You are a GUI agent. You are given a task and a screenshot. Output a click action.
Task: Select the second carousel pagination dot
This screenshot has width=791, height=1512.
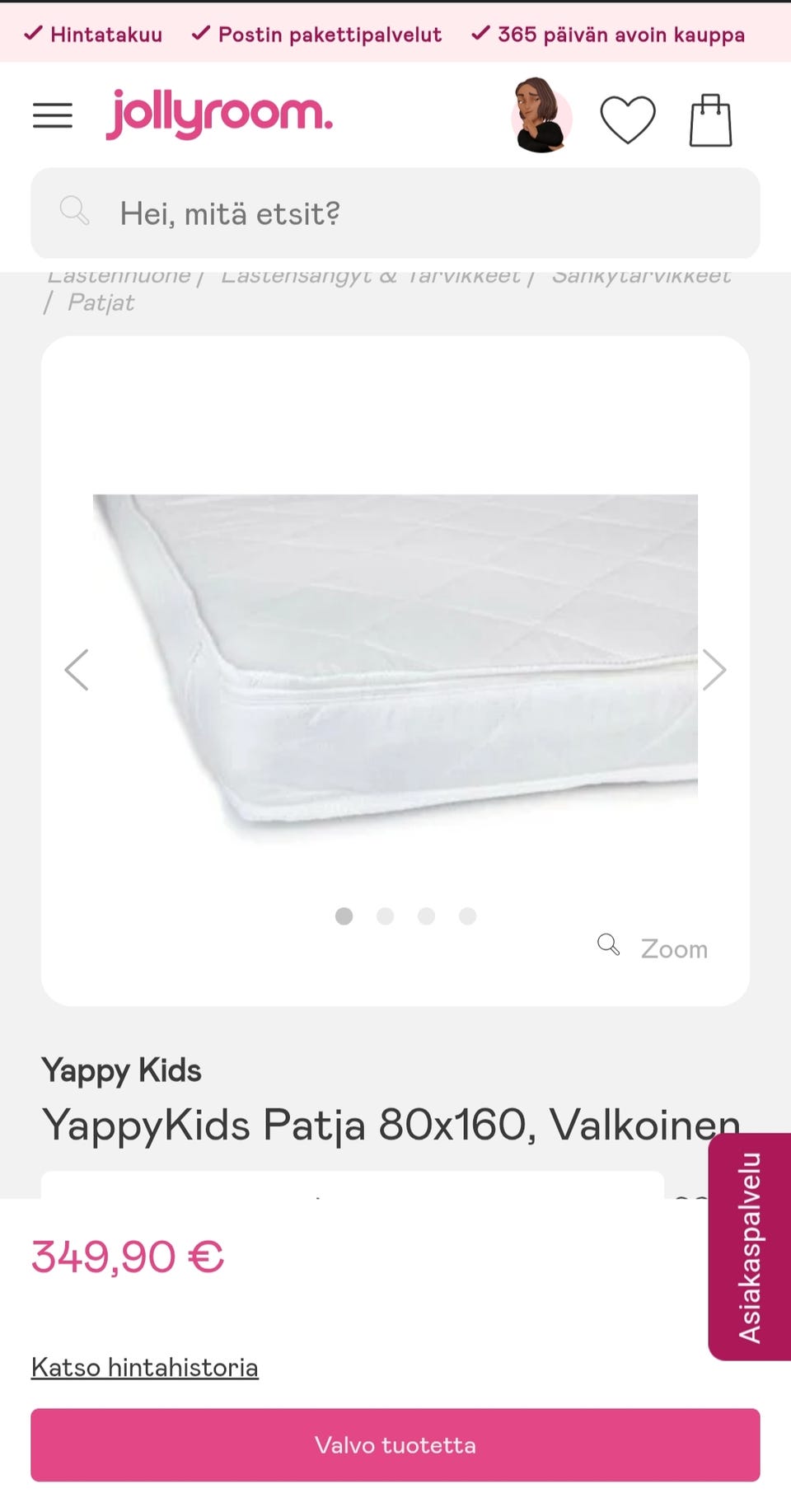[385, 915]
